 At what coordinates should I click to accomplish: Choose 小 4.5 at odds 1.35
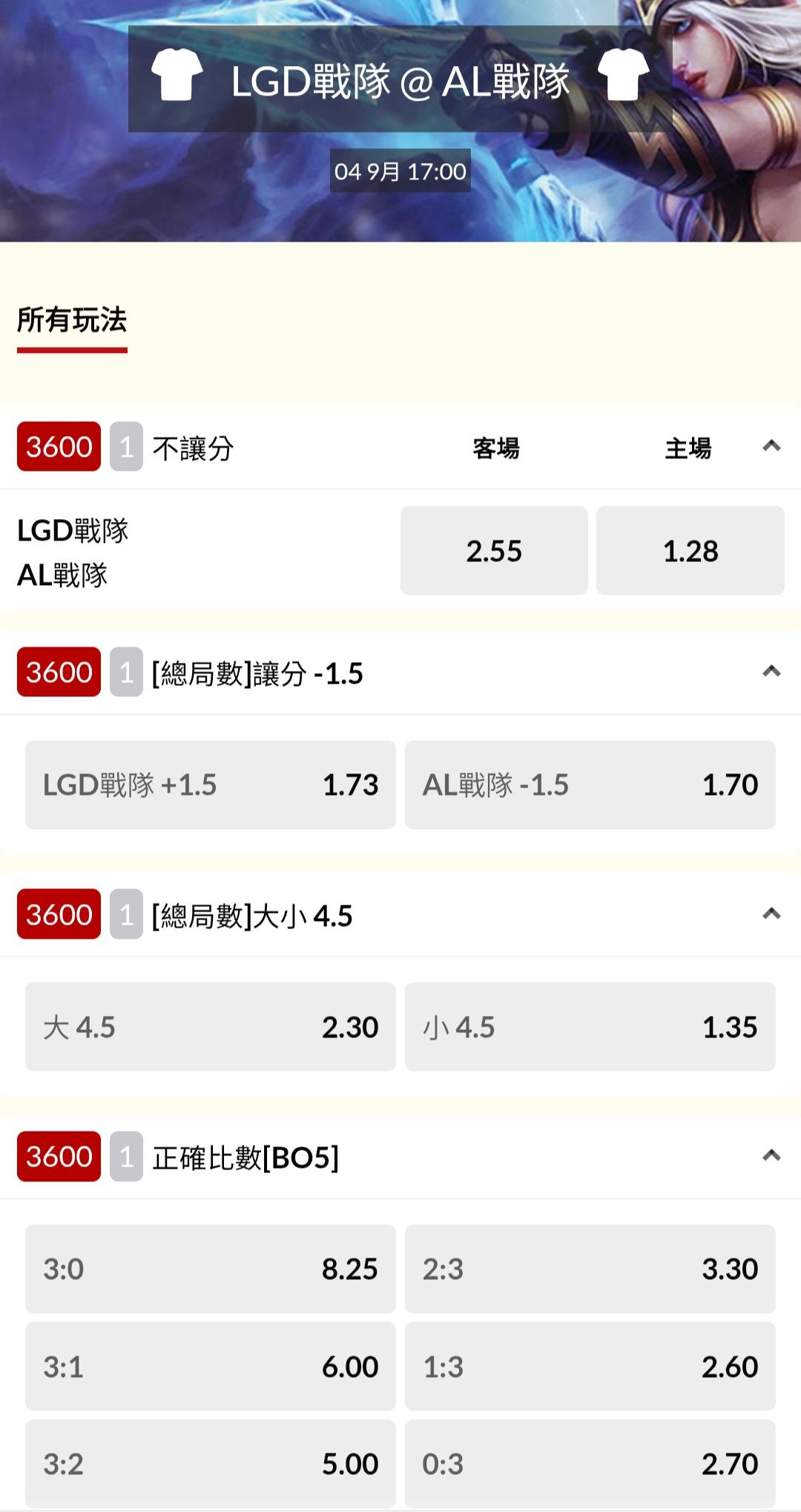pos(590,1027)
